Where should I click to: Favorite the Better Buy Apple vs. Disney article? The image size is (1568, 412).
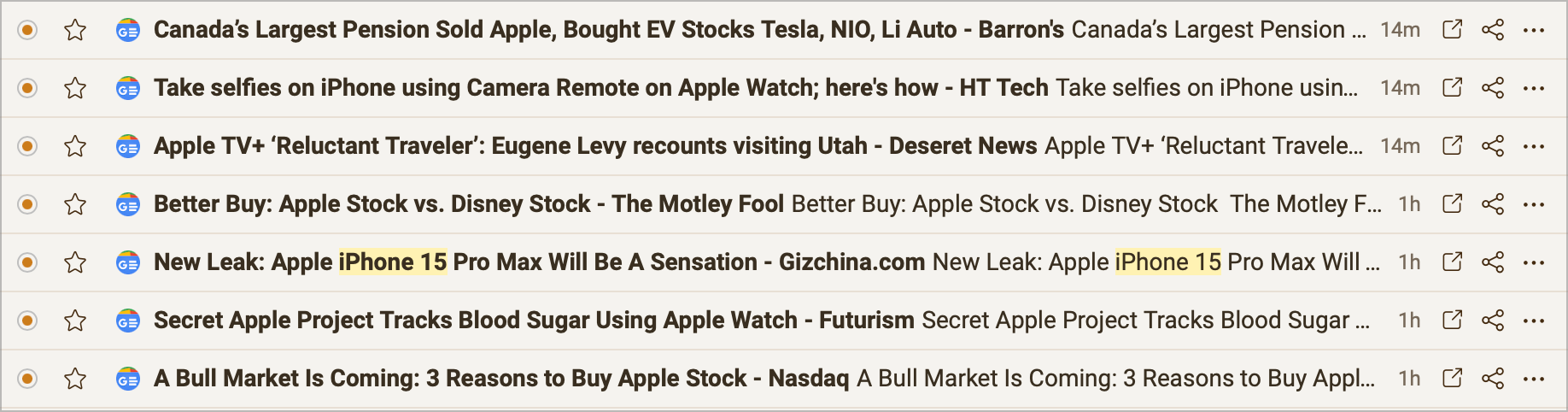[75, 204]
